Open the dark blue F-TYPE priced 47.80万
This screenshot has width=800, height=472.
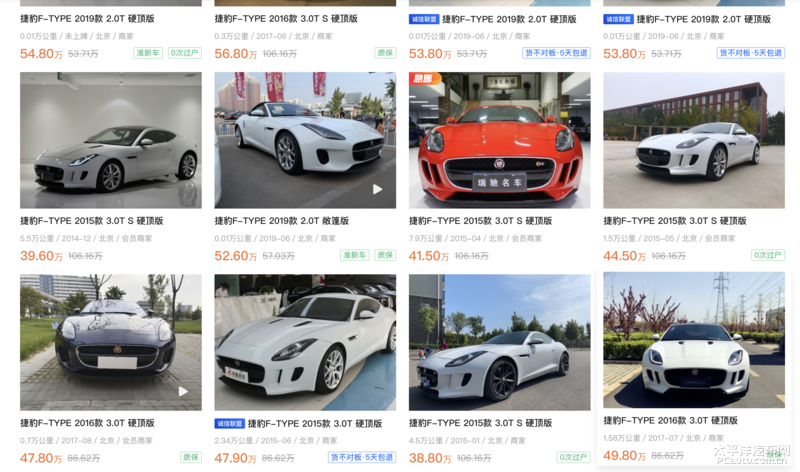click(110, 342)
